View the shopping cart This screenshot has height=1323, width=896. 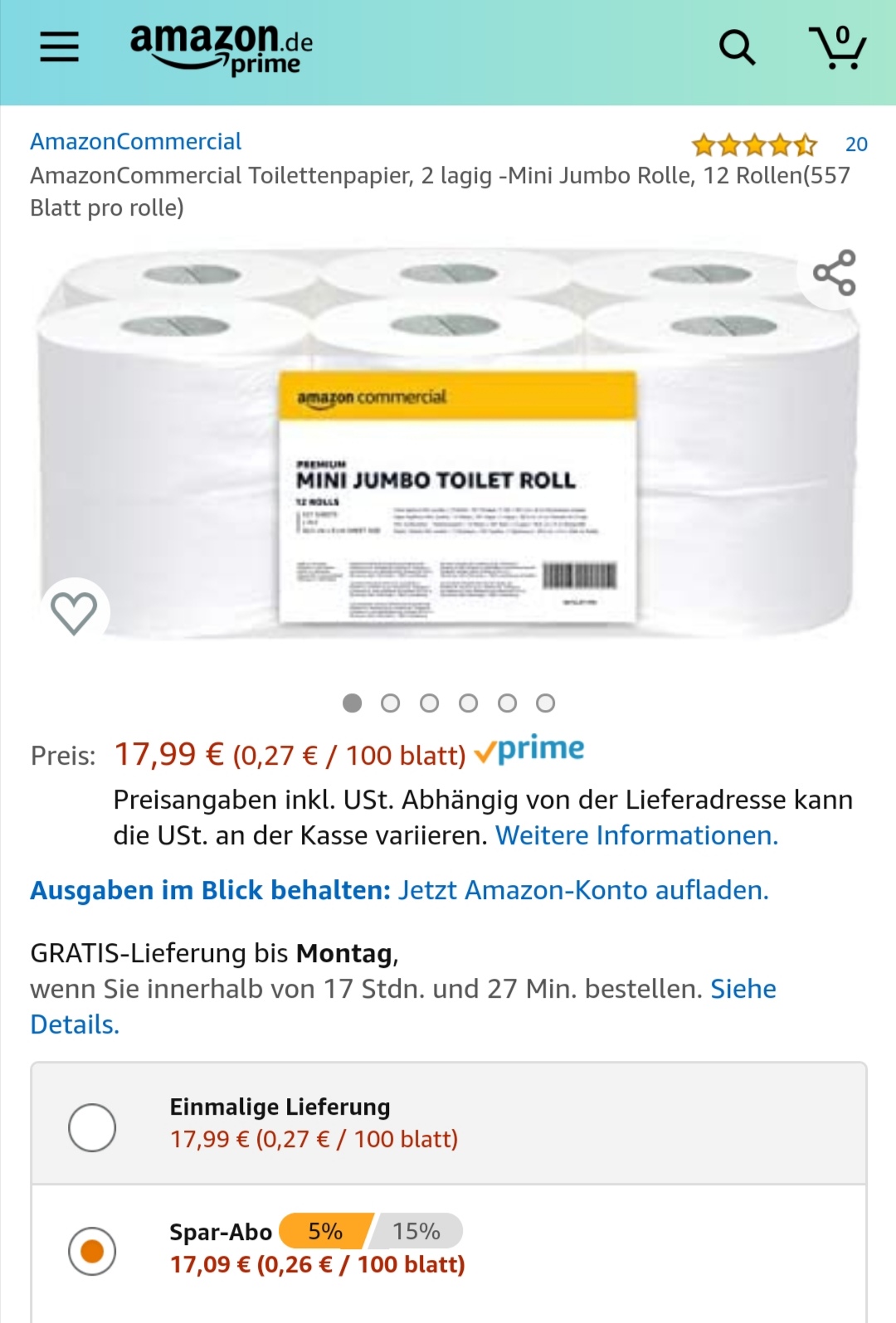tap(837, 47)
